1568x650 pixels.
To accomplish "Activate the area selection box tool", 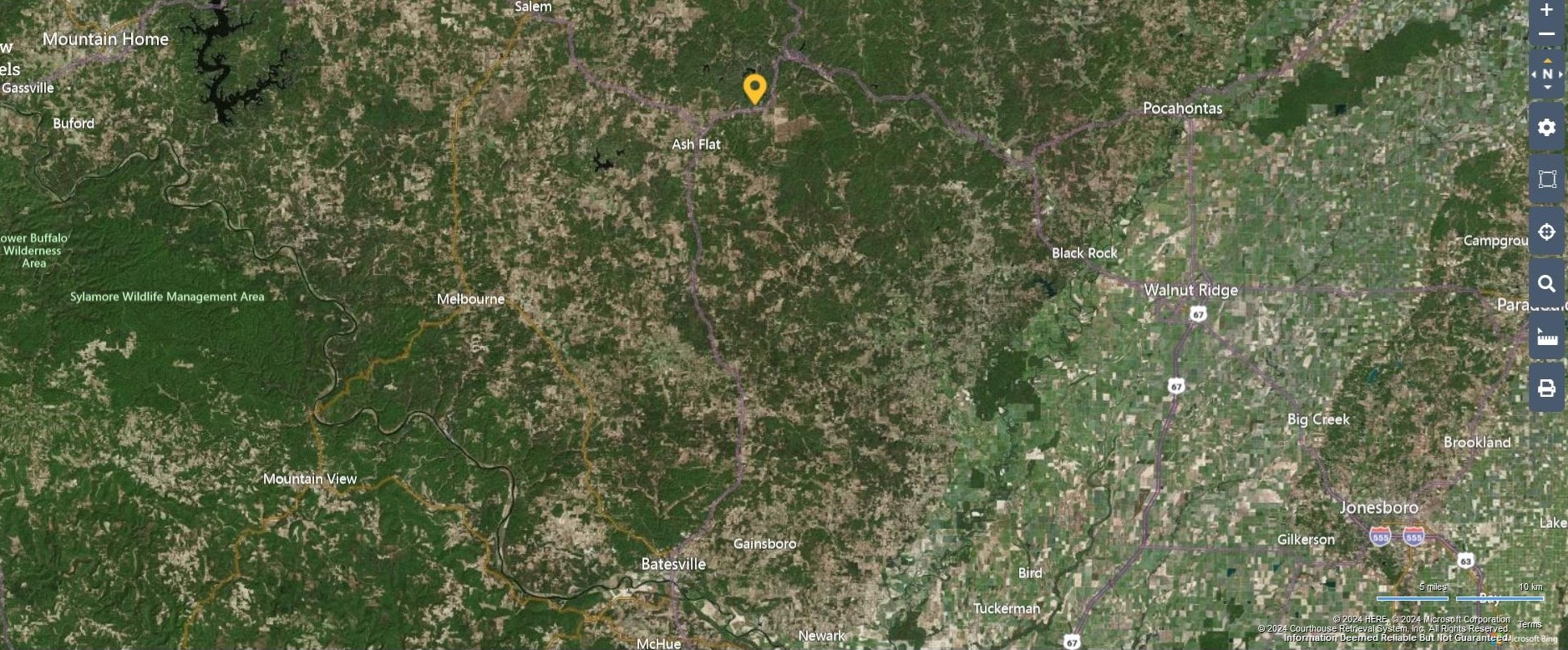I will click(1547, 180).
